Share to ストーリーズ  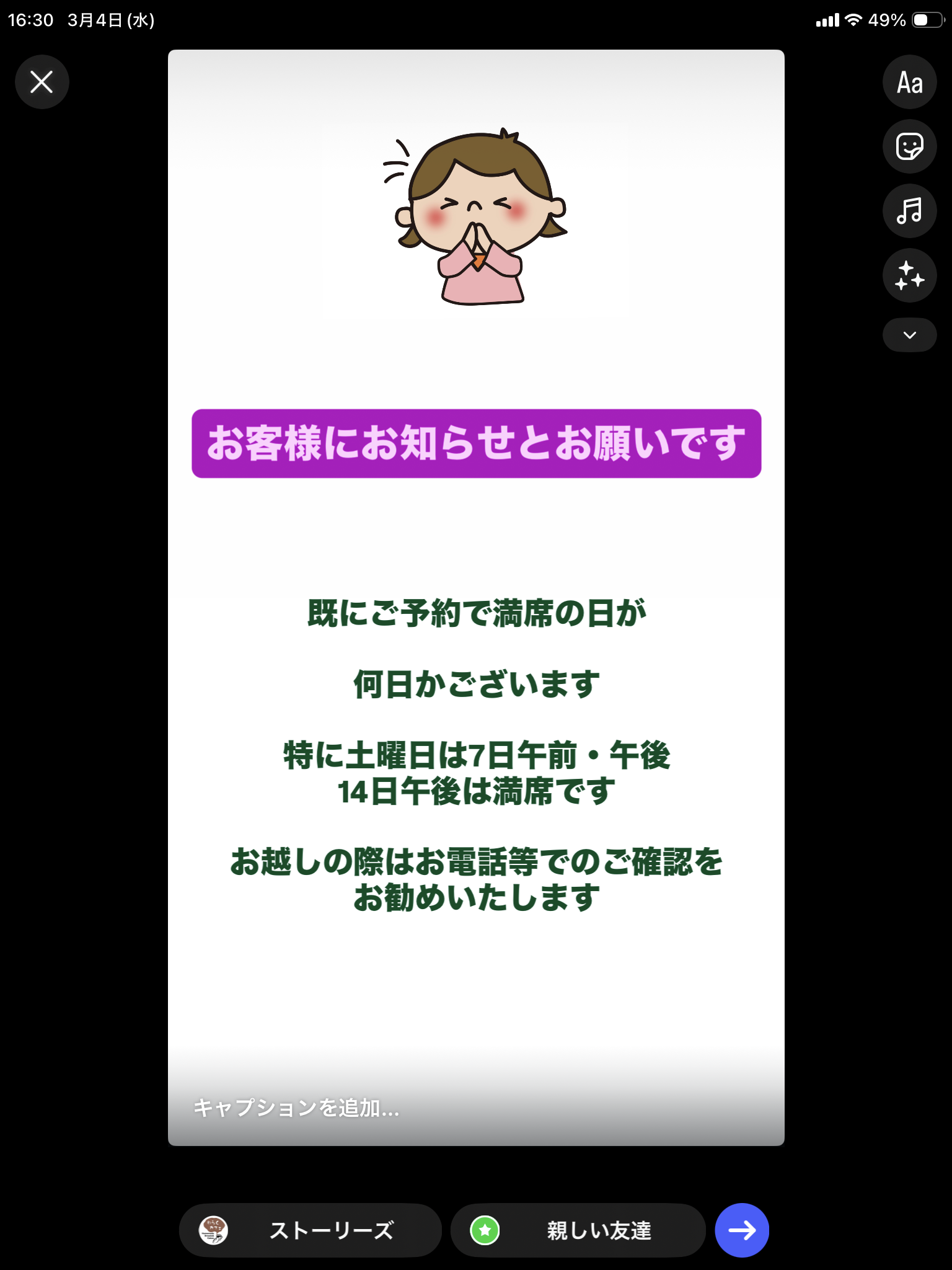pyautogui.click(x=311, y=1230)
